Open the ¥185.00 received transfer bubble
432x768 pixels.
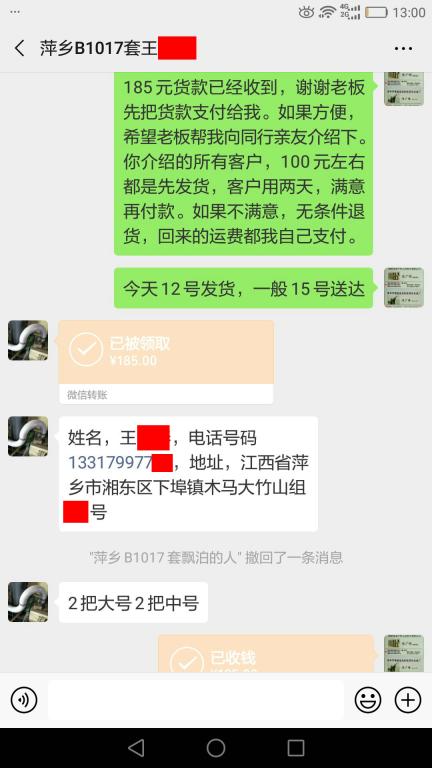pyautogui.click(x=166, y=361)
